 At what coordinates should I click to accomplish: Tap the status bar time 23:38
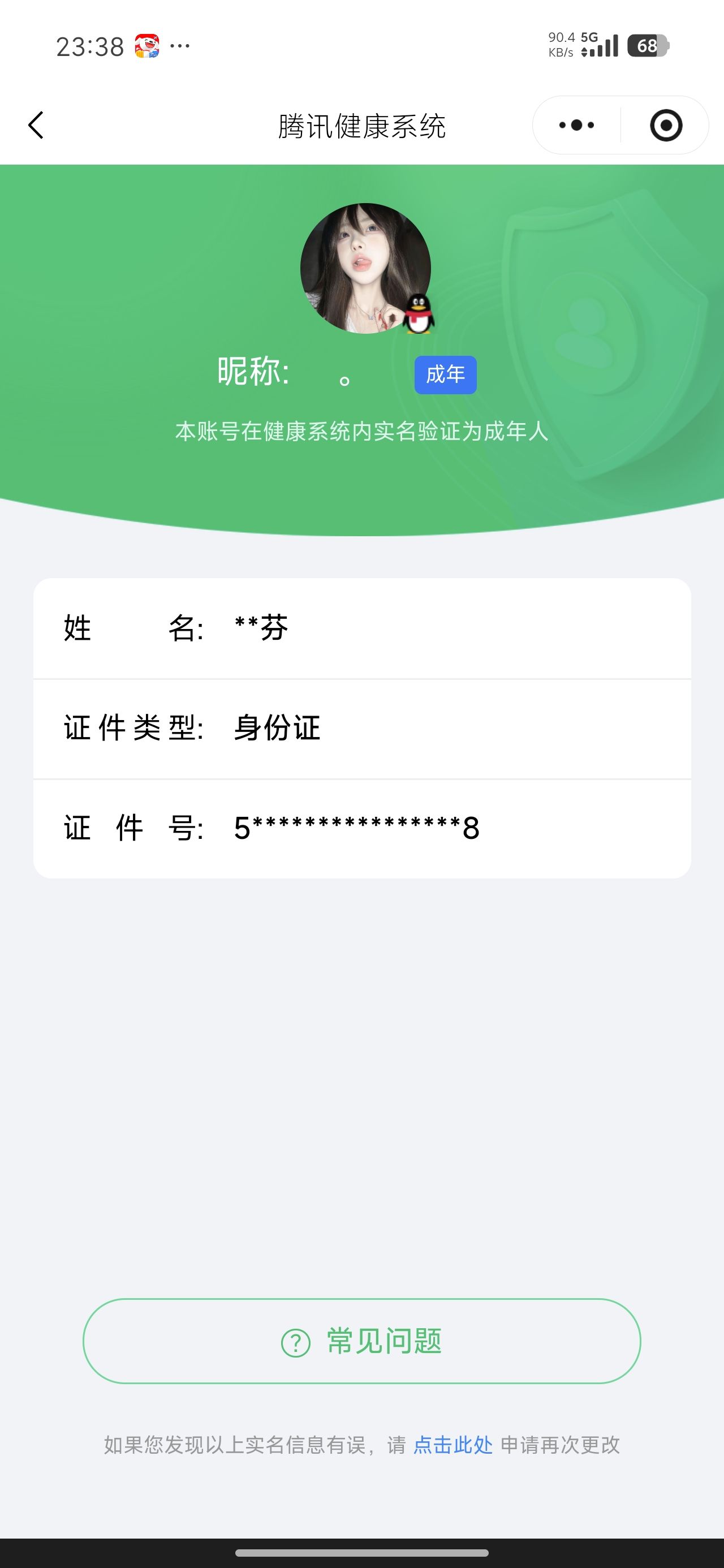[89, 47]
